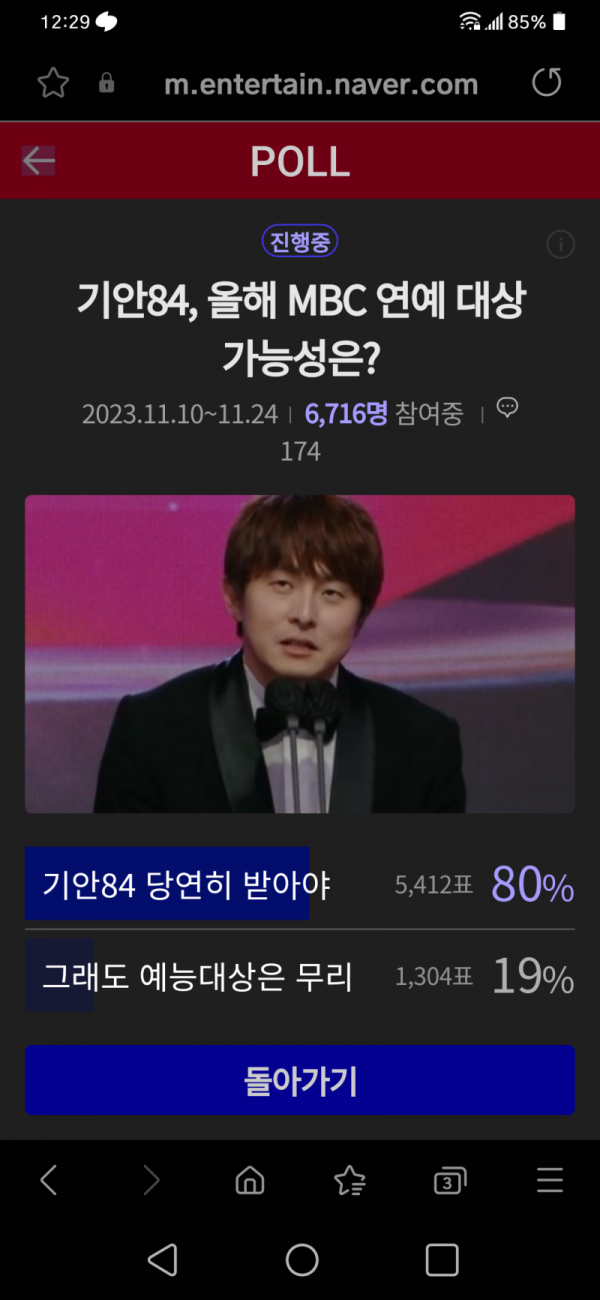600x1300 pixels.
Task: Open the poll comments bubble icon
Action: tap(508, 408)
